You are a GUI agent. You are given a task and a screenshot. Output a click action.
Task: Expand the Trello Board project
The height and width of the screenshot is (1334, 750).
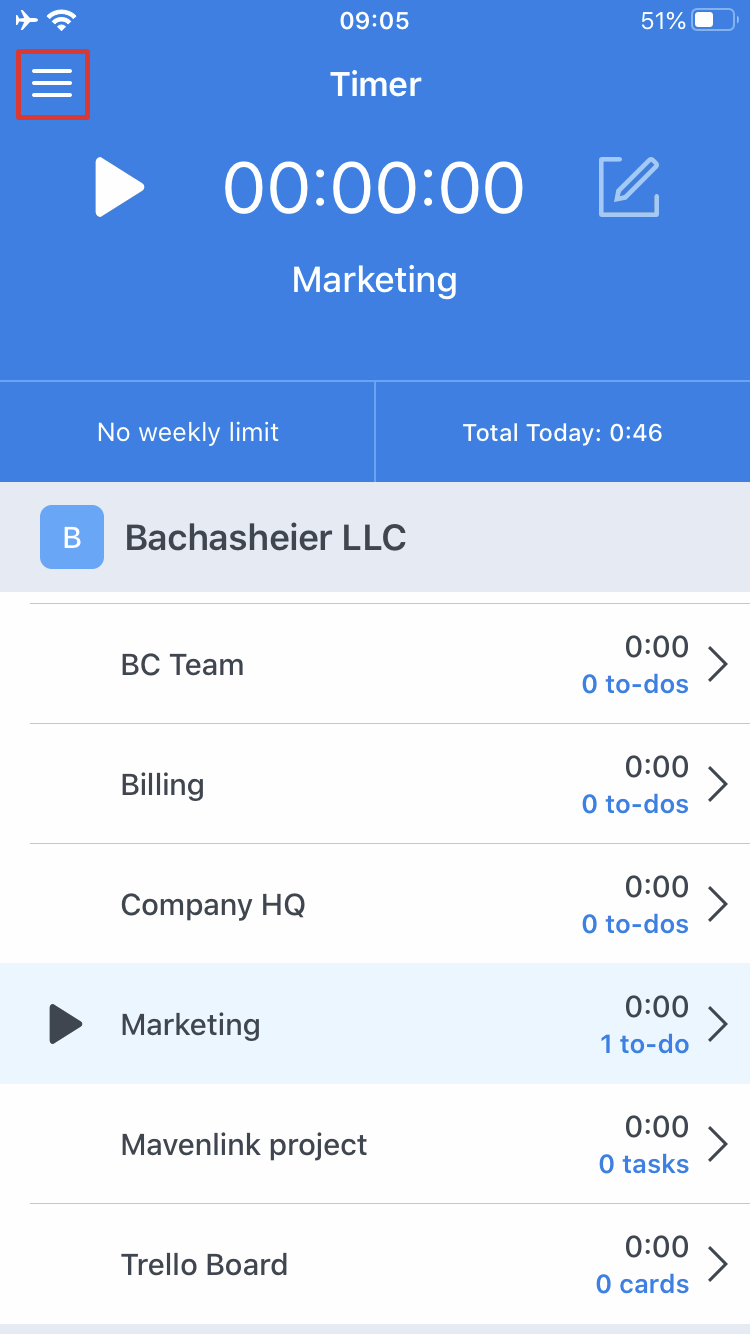[718, 1264]
